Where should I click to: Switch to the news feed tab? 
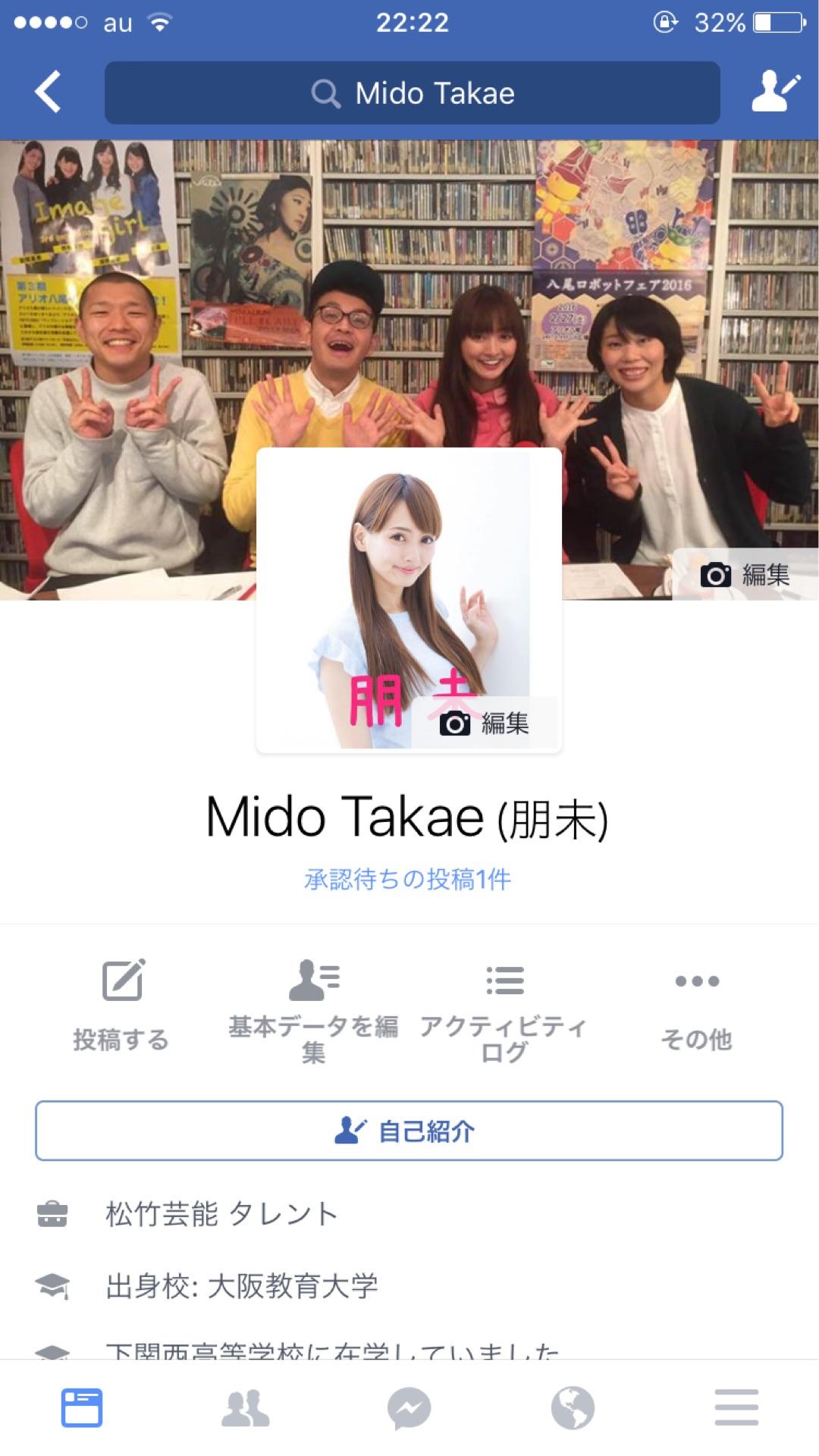coord(82,1408)
